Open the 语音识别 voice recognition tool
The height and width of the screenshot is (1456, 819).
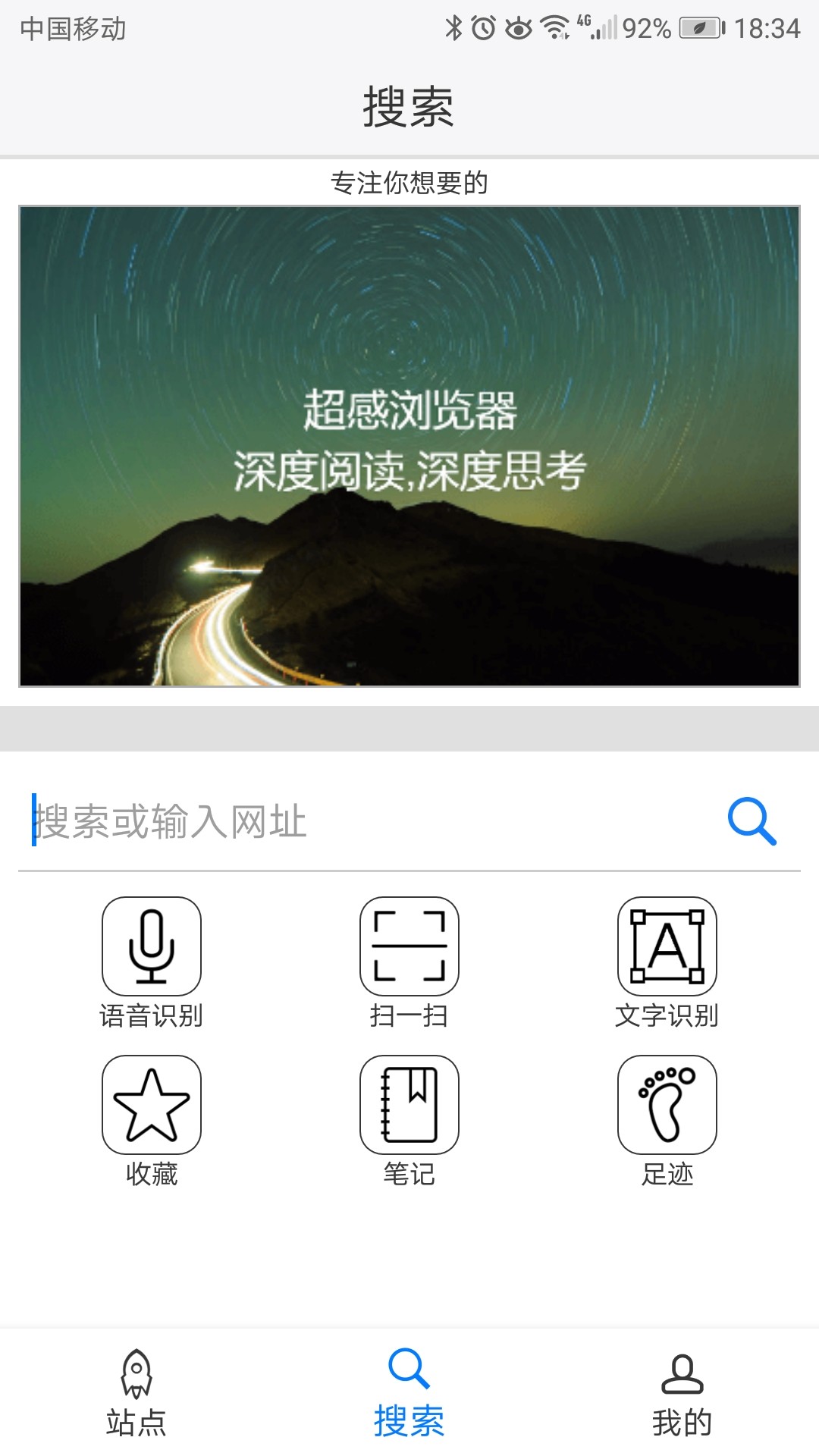click(151, 945)
